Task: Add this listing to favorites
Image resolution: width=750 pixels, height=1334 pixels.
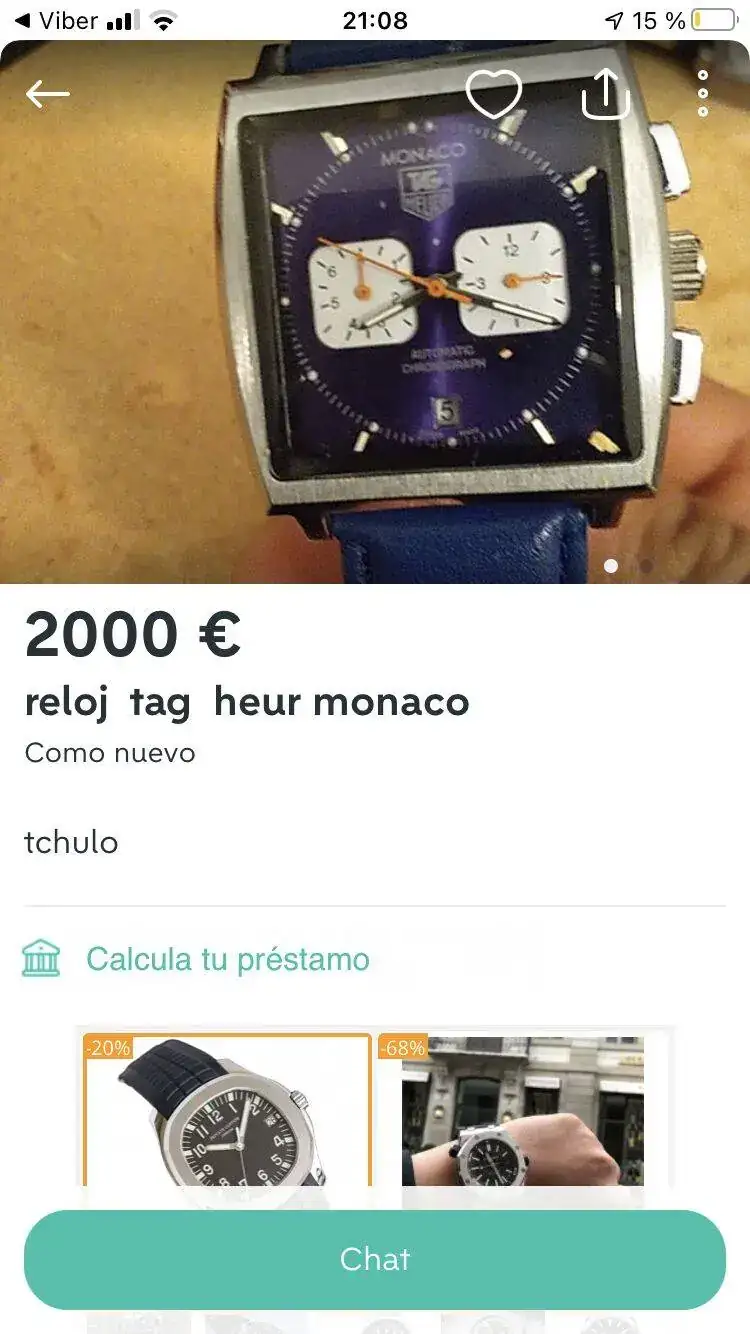Action: pos(494,95)
